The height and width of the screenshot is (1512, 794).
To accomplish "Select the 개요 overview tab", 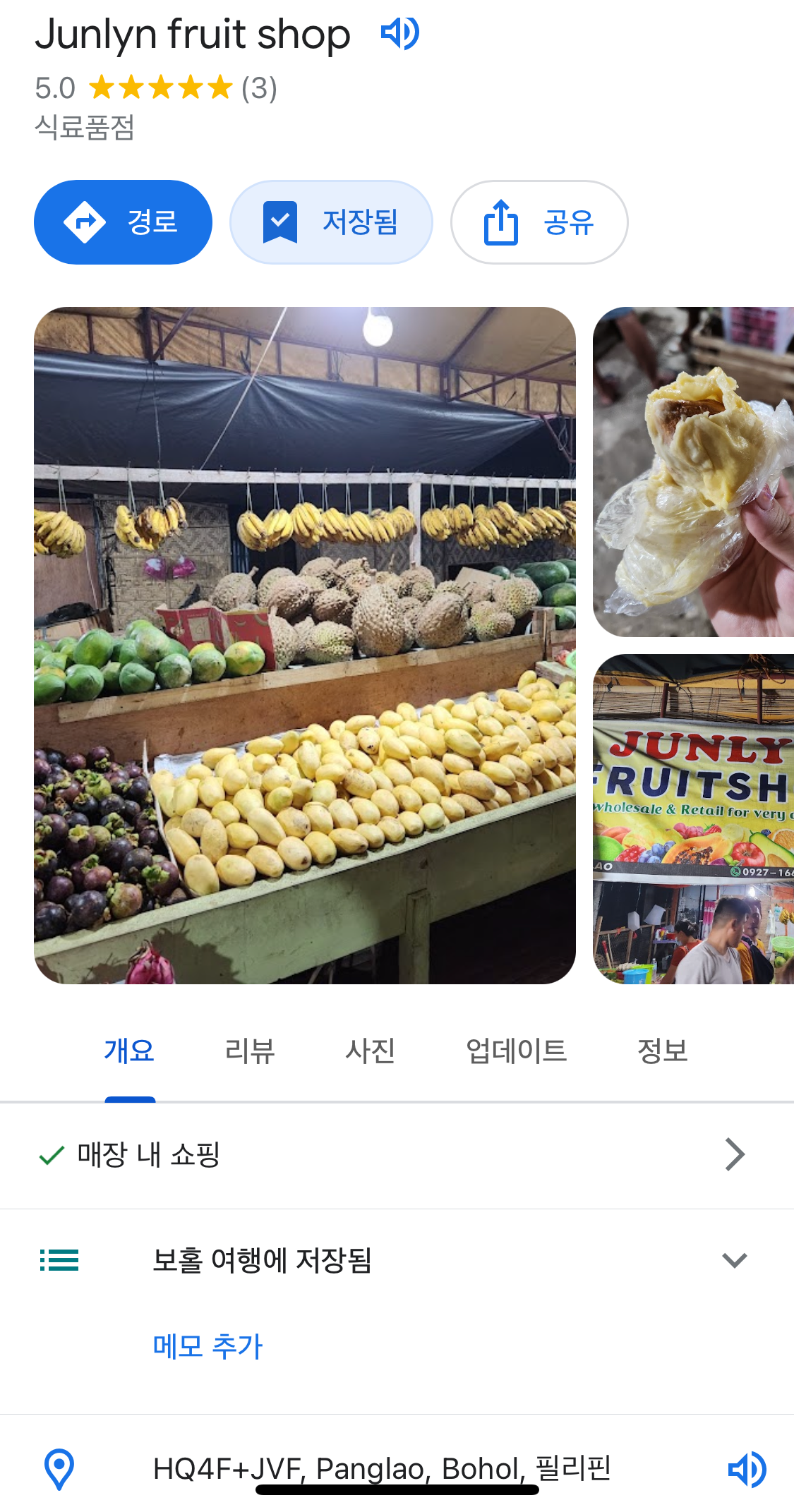I will pyautogui.click(x=129, y=1051).
